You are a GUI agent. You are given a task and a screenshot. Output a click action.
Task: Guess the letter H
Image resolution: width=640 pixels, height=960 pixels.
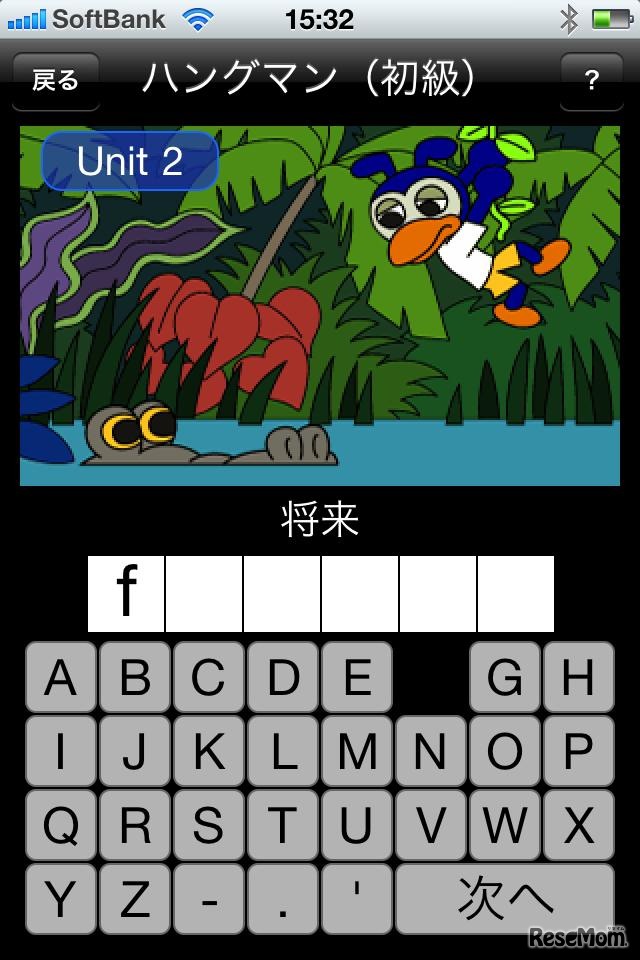click(579, 677)
